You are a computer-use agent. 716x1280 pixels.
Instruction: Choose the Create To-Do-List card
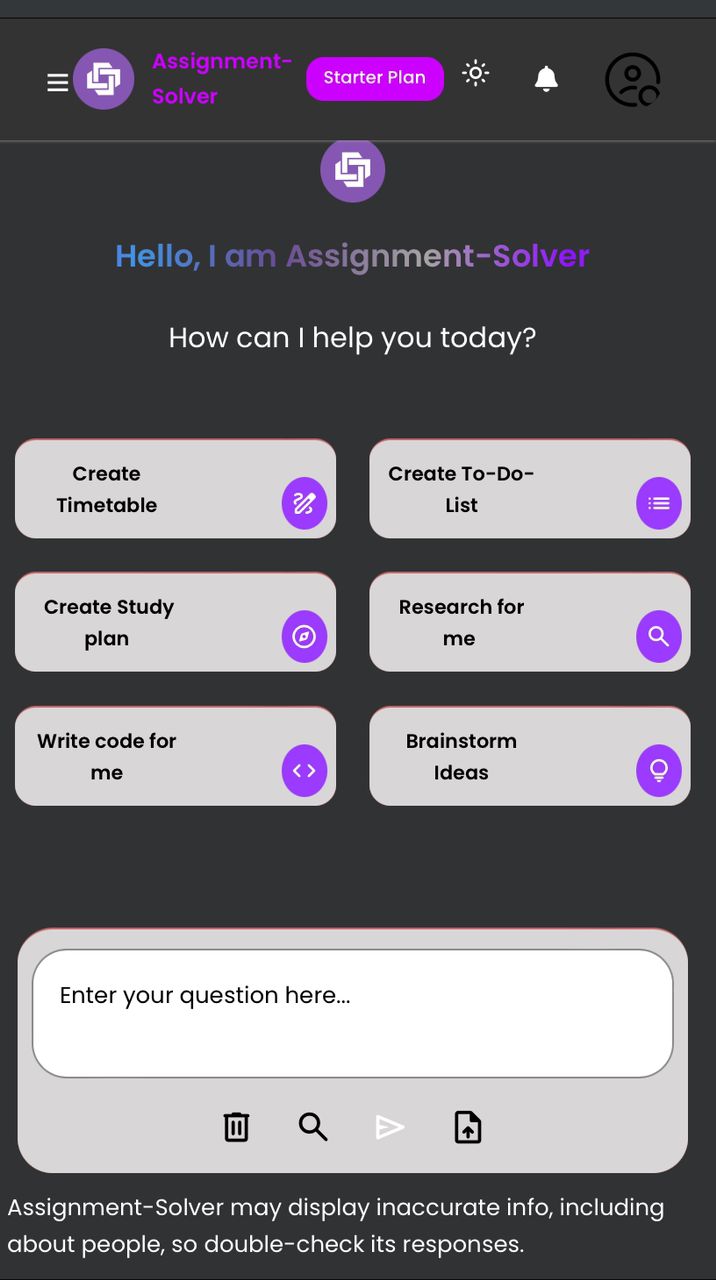tap(529, 489)
